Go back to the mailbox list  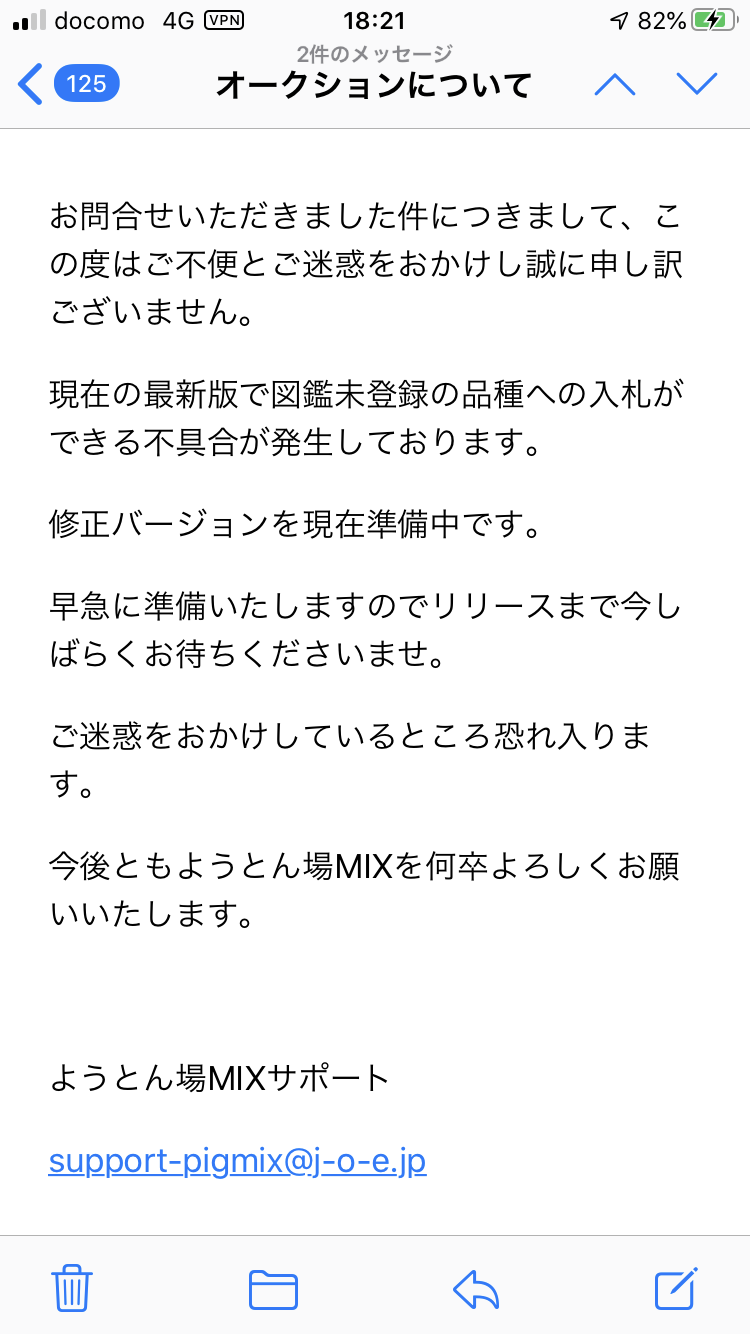pyautogui.click(x=68, y=84)
